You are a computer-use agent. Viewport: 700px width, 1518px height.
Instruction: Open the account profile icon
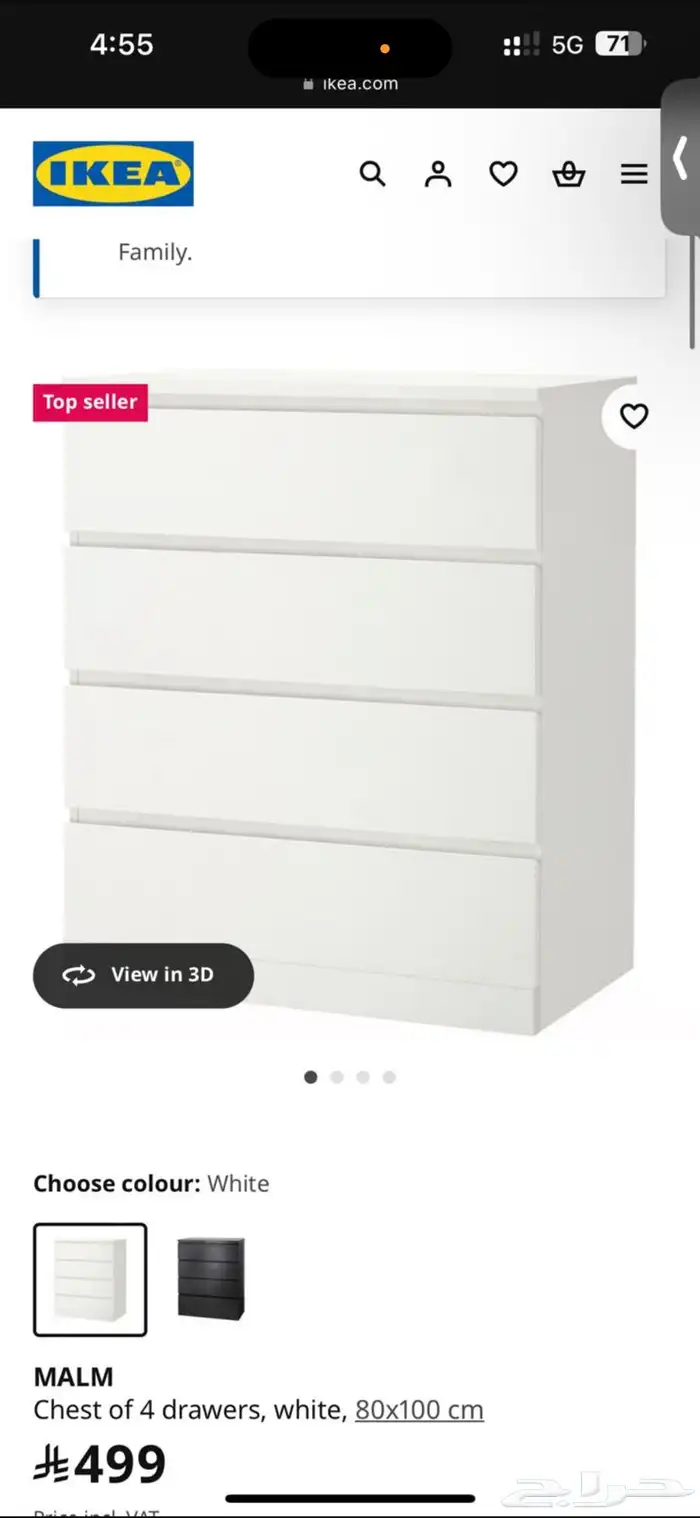coord(438,174)
